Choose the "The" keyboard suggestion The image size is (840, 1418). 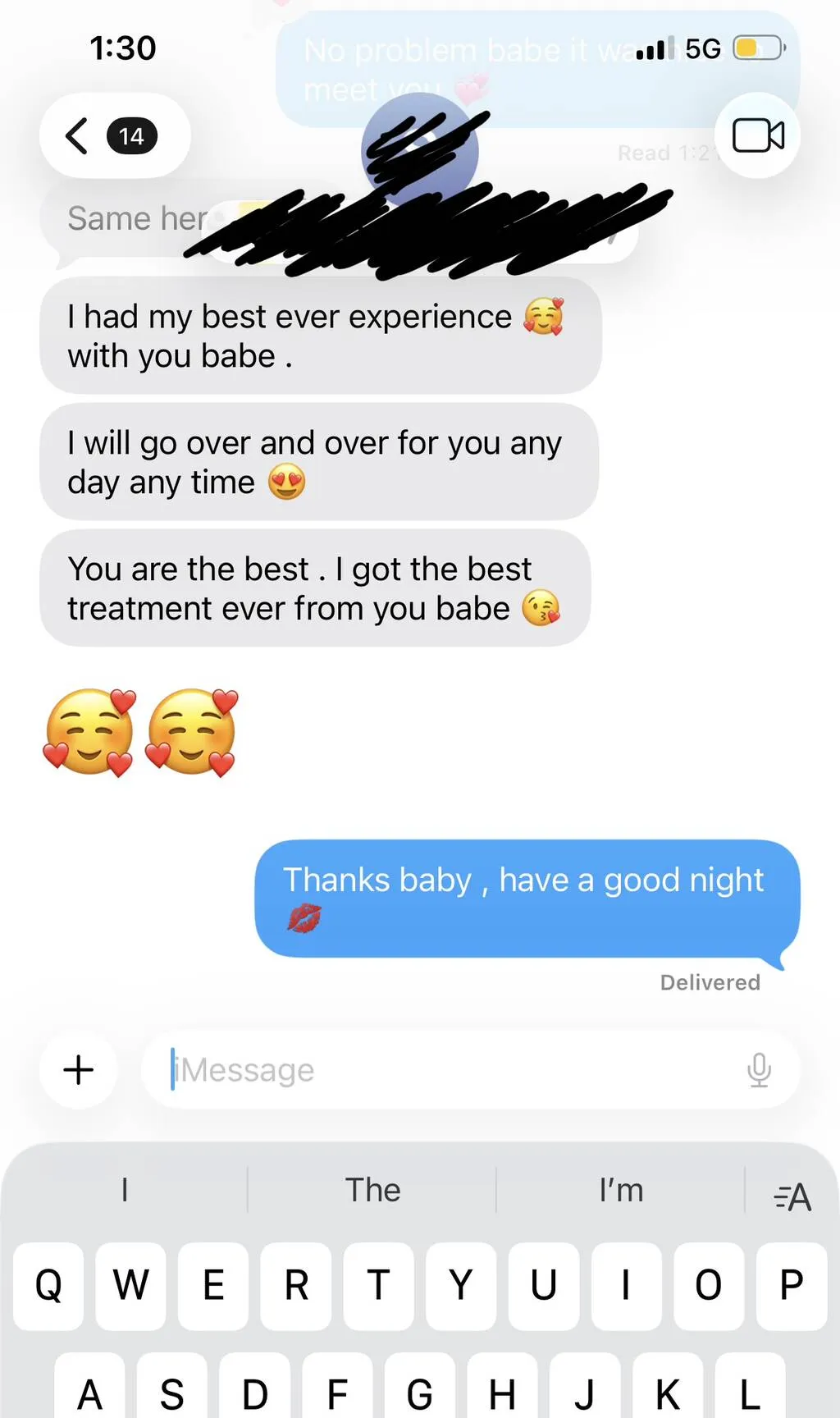coord(372,1190)
